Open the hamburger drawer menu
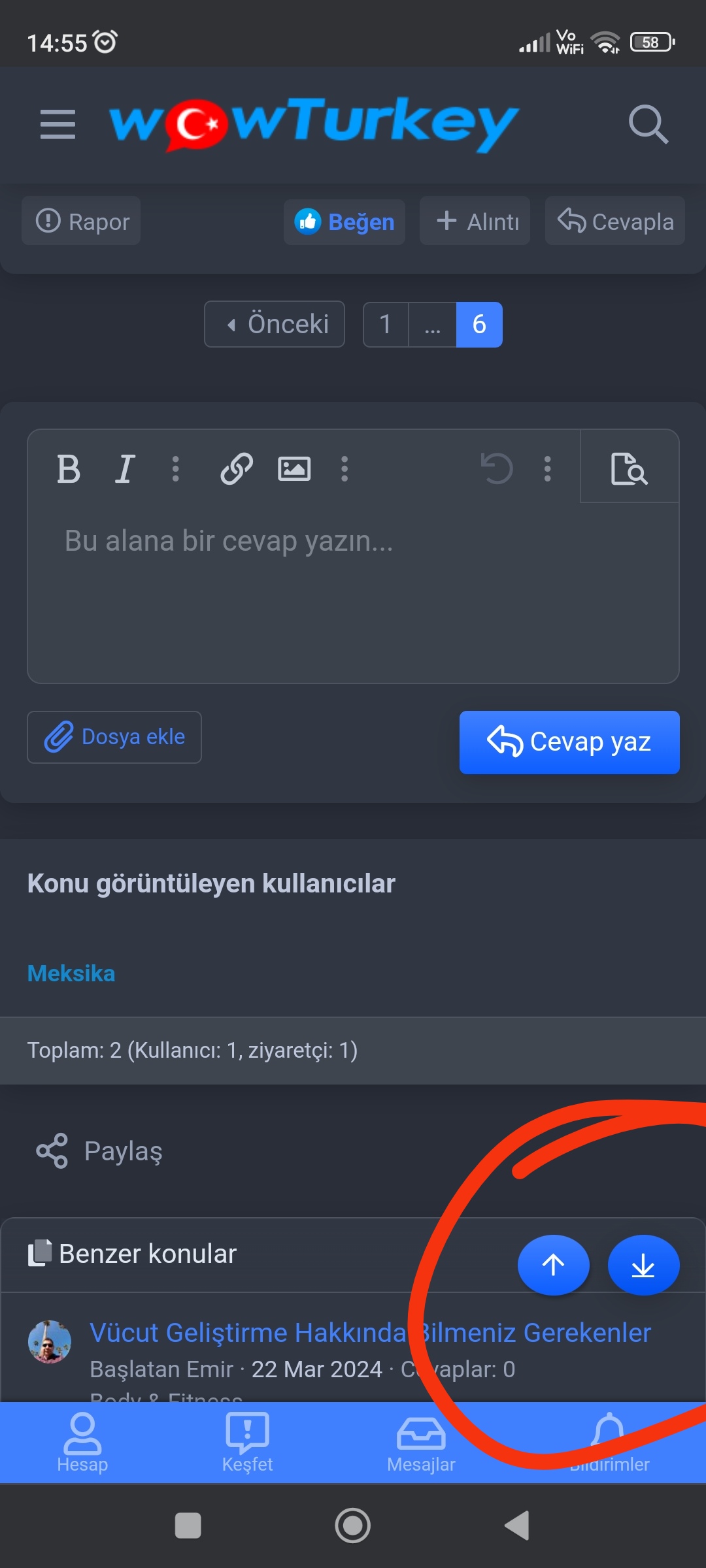 click(x=58, y=124)
